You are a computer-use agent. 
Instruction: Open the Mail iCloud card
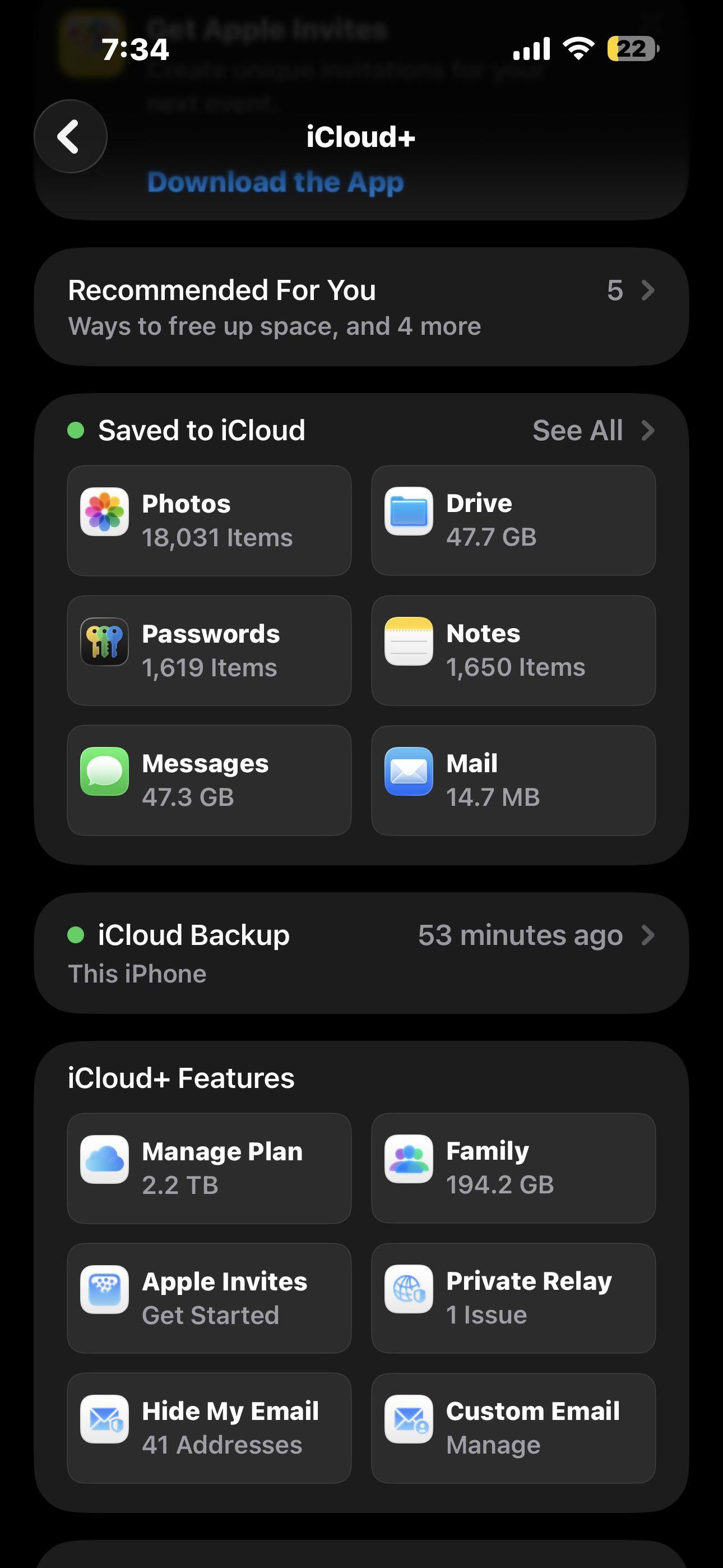point(513,780)
